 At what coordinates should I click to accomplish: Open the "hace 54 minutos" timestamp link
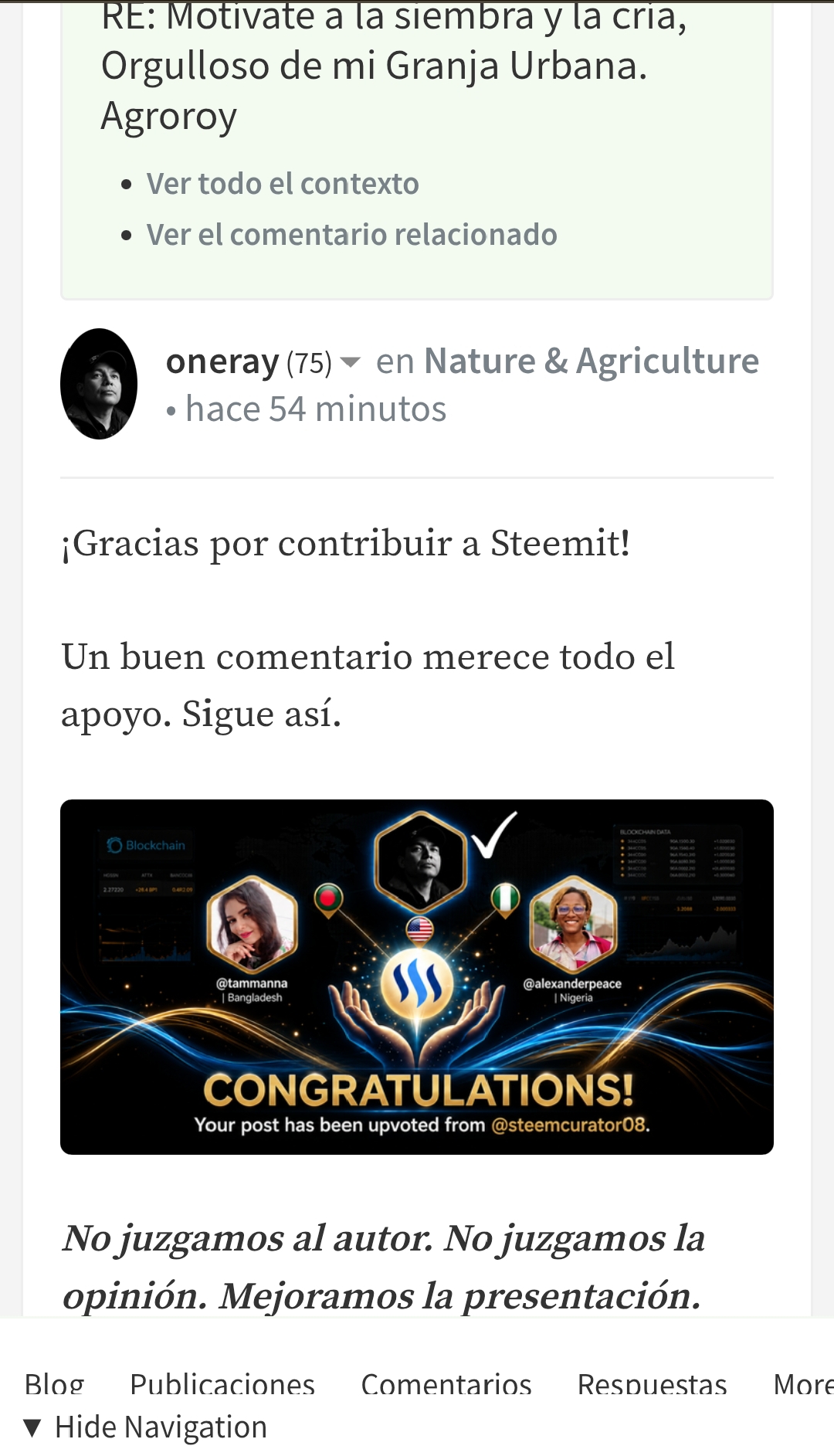pyautogui.click(x=316, y=409)
